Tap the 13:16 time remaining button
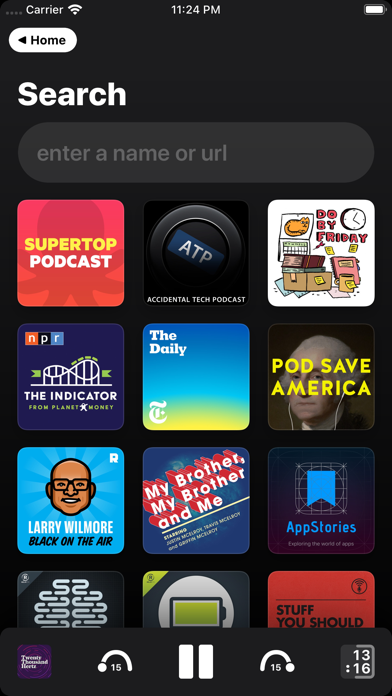This screenshot has width=392, height=696. click(x=357, y=661)
